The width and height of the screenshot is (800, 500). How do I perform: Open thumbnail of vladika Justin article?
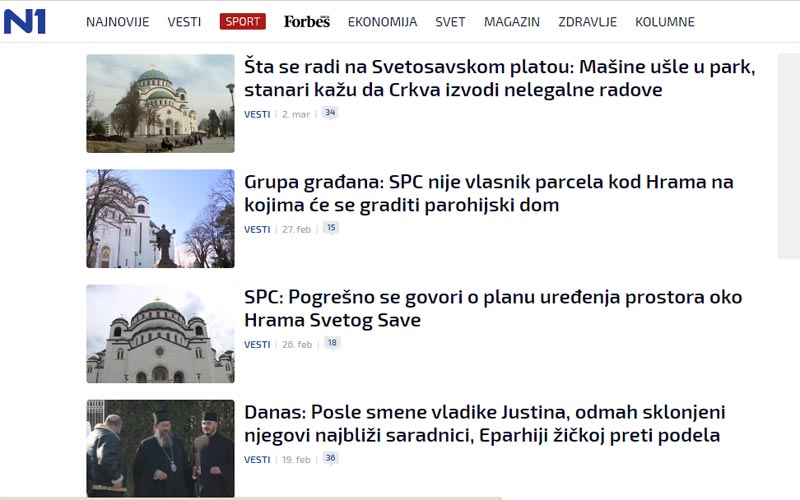point(160,448)
